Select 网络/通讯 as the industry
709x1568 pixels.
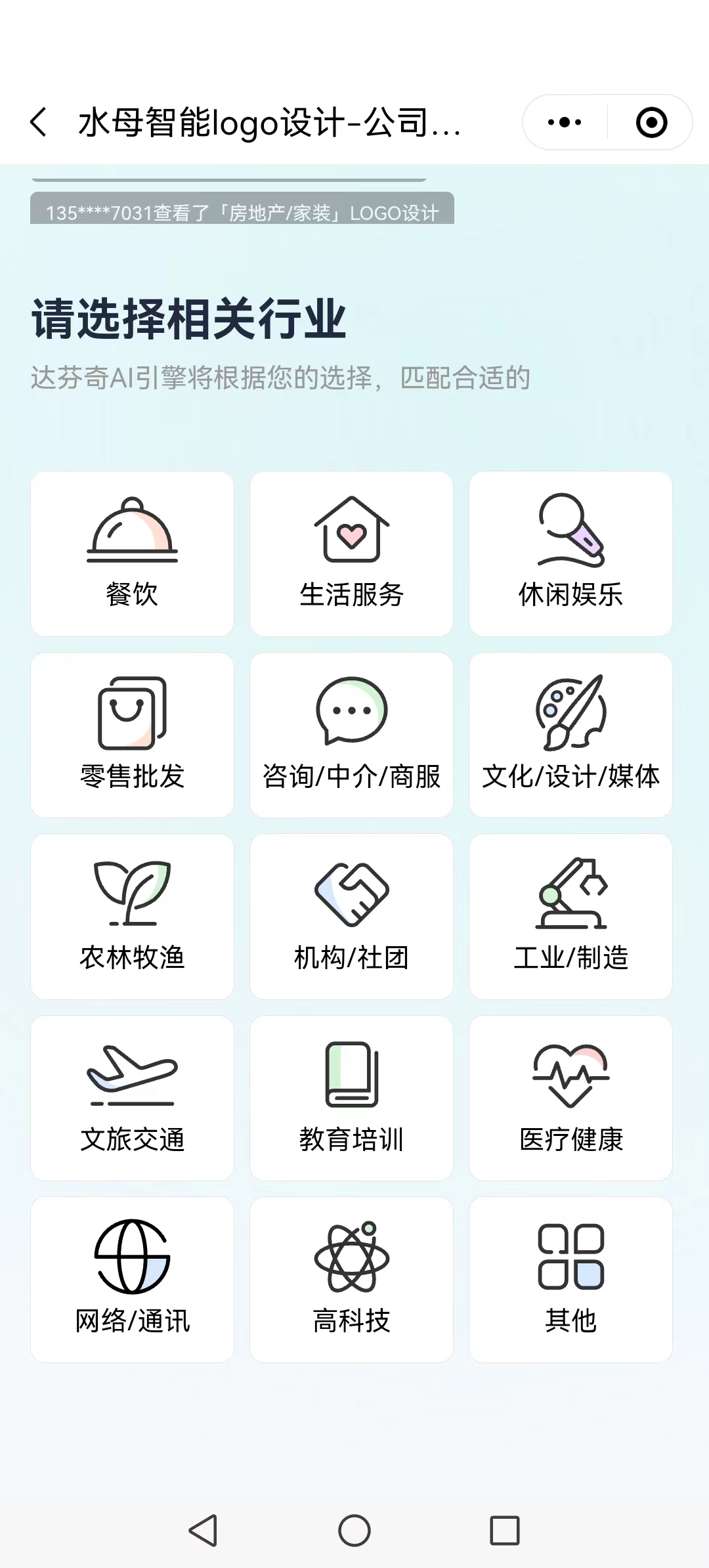[x=132, y=1279]
